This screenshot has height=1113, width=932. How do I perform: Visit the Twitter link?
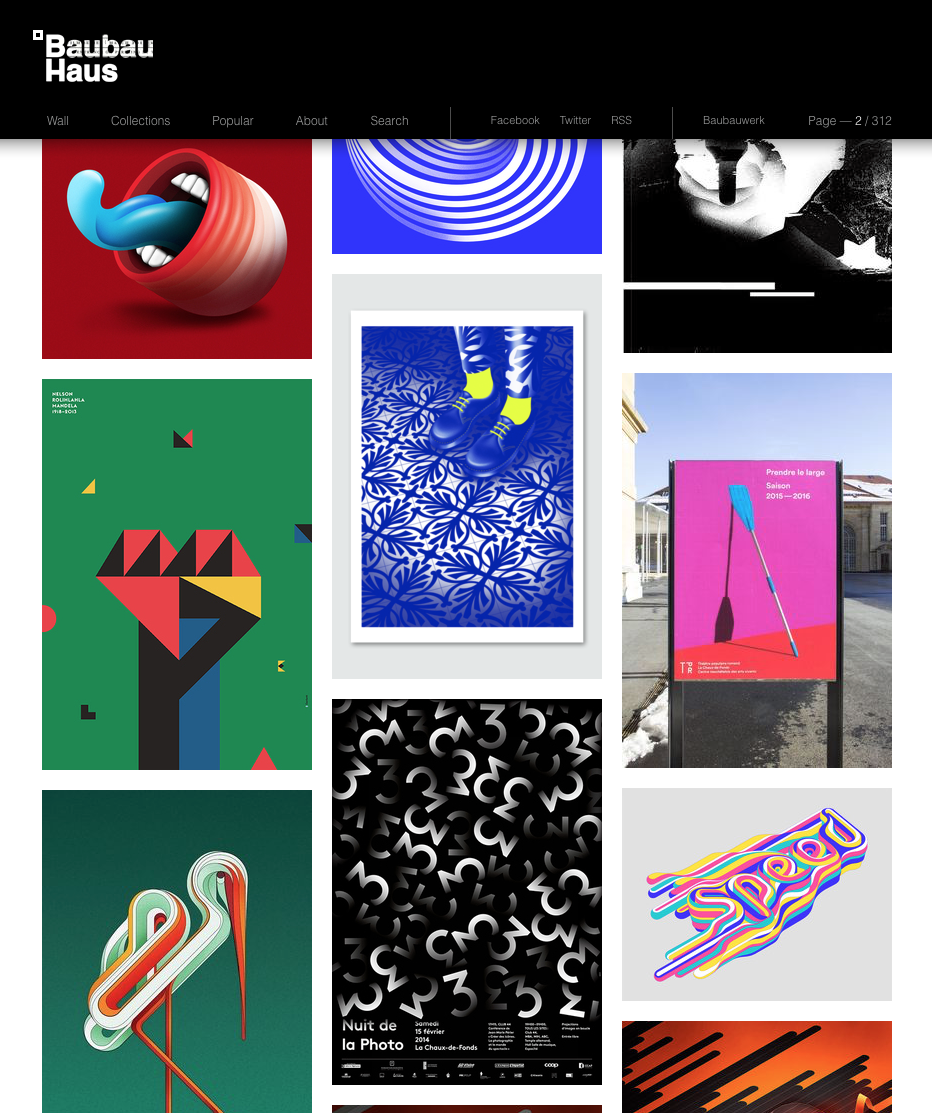[x=575, y=120]
